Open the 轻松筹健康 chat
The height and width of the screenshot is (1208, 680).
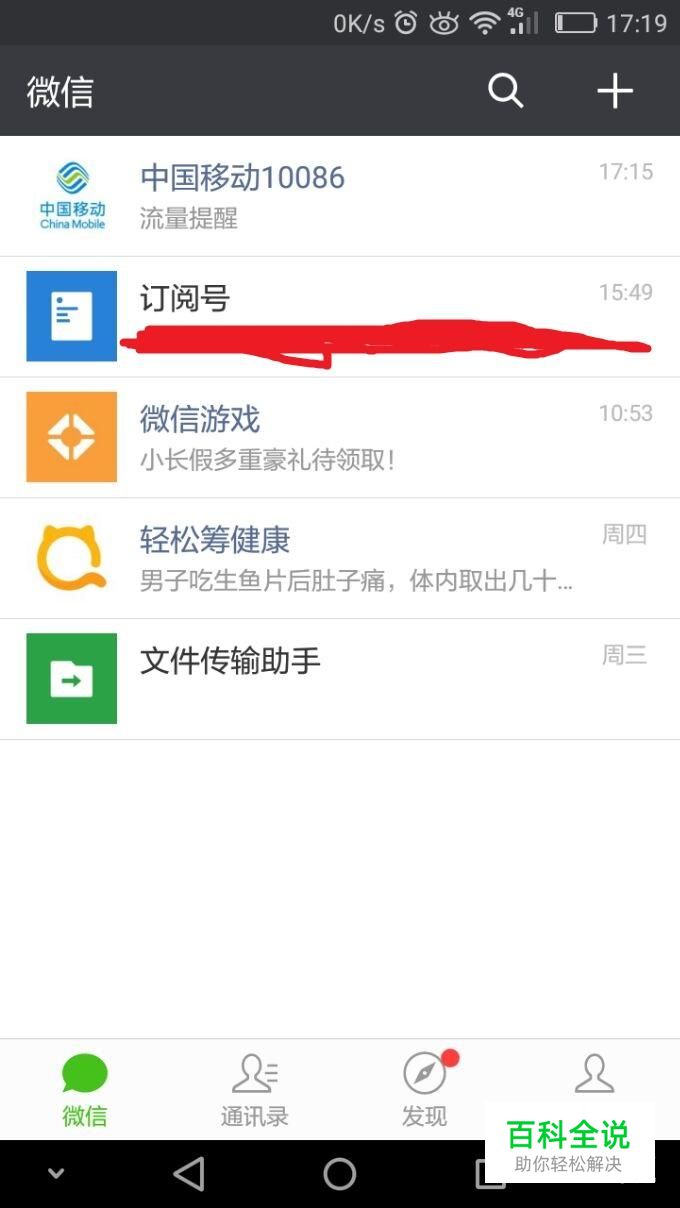(340, 558)
